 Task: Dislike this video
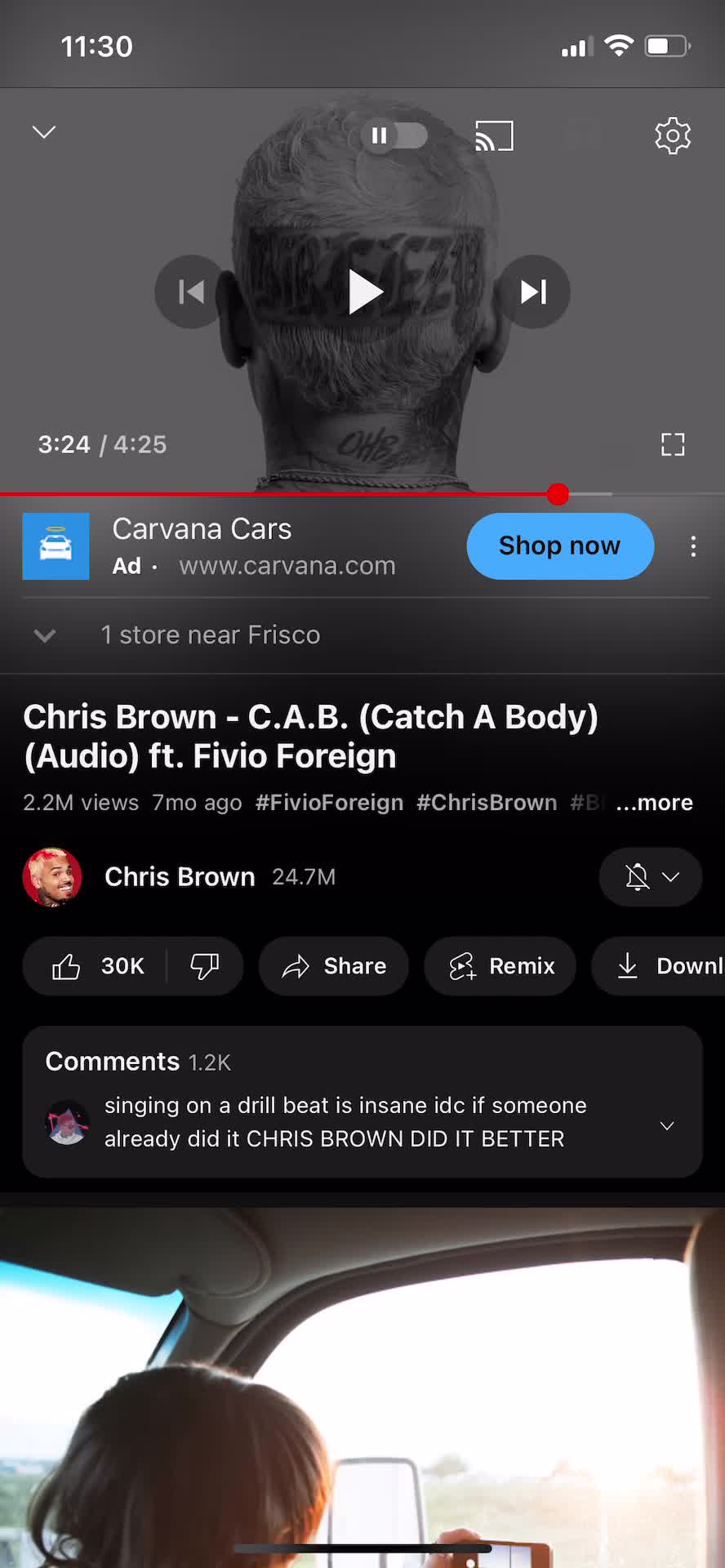(x=204, y=966)
